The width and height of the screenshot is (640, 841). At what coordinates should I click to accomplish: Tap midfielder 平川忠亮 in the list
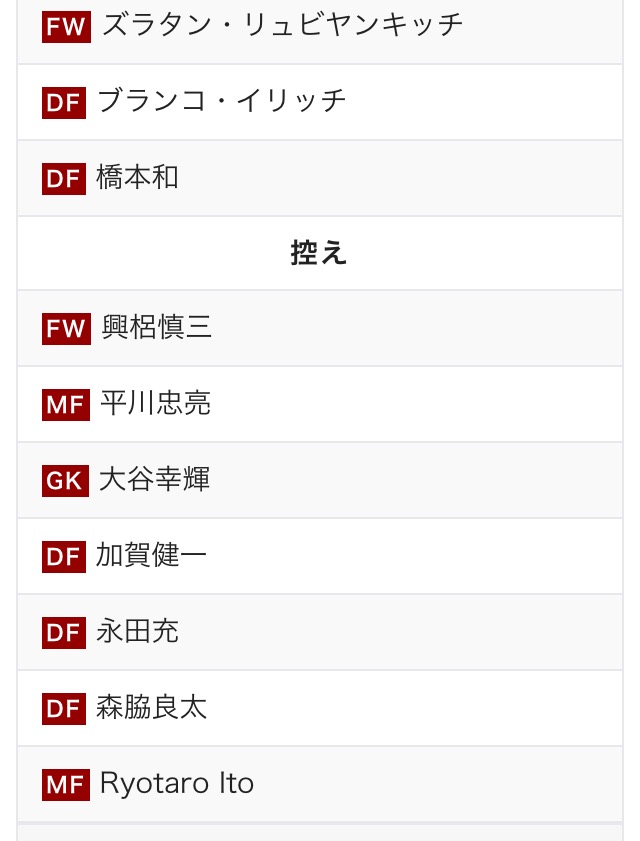click(156, 404)
